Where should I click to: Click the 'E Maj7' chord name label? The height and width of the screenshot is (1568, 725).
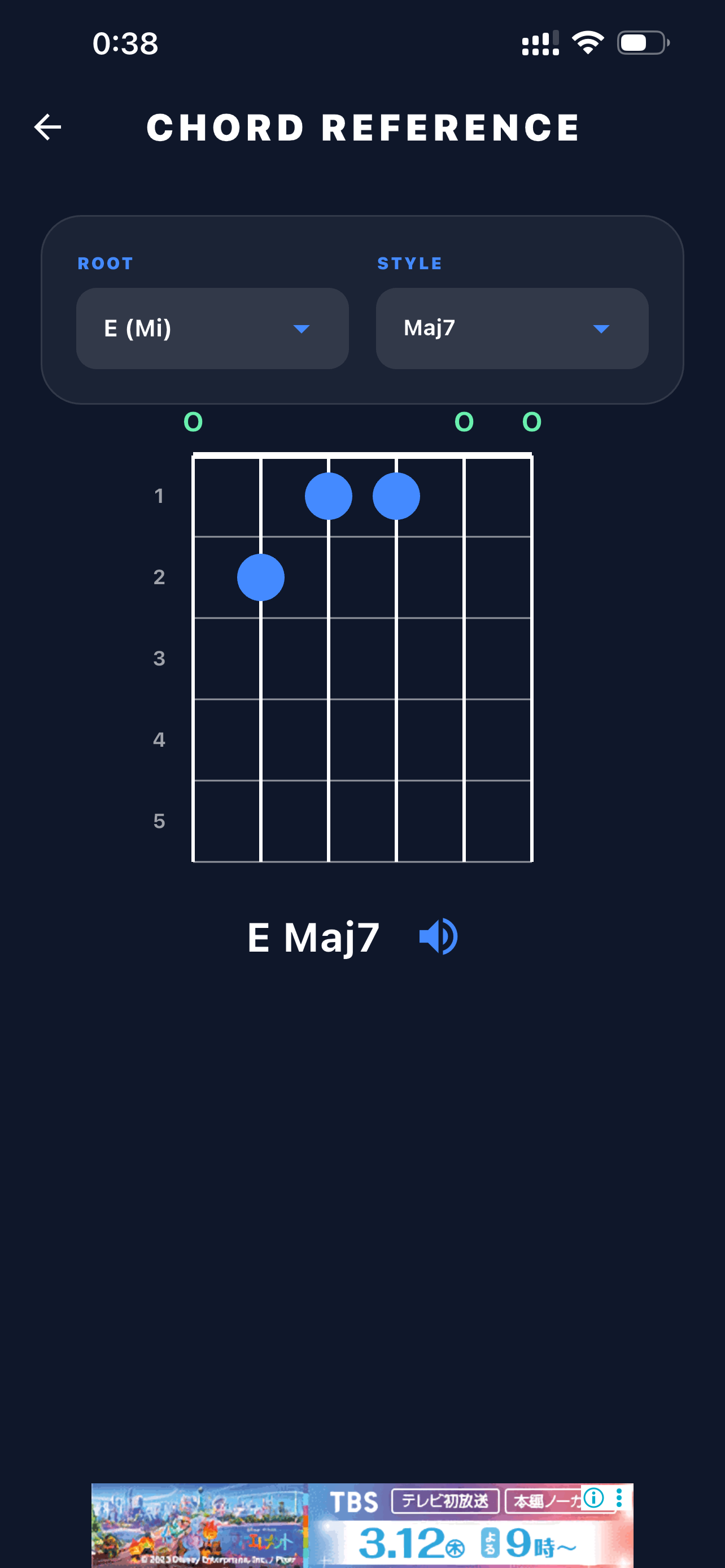[x=314, y=938]
